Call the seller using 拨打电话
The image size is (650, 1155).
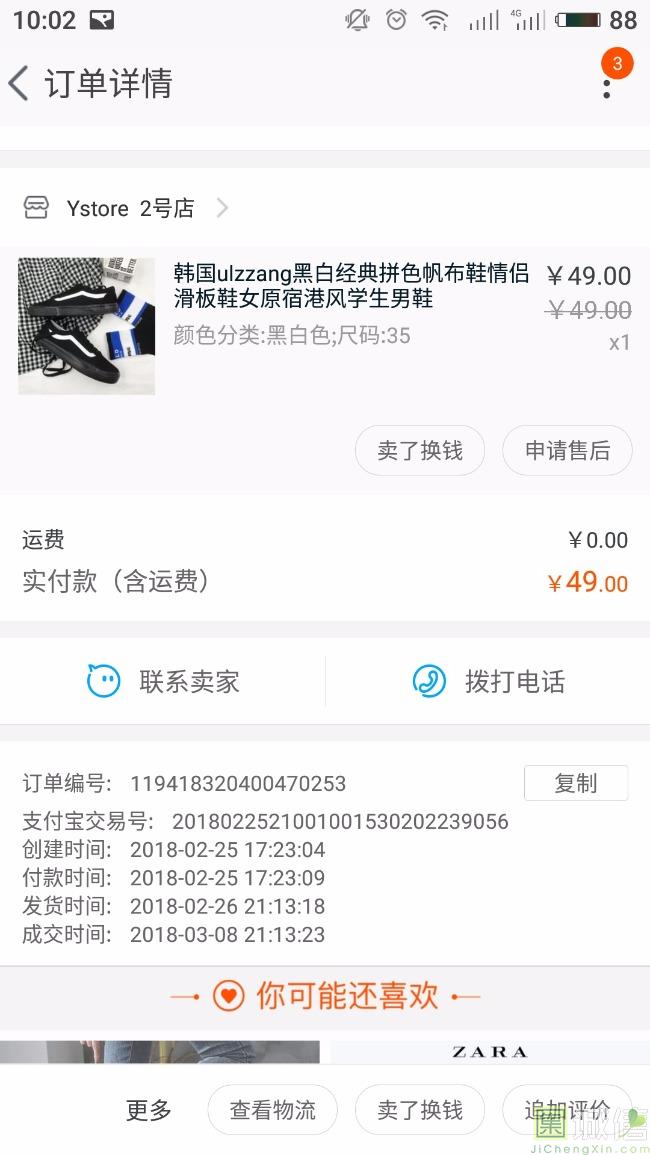tap(488, 682)
